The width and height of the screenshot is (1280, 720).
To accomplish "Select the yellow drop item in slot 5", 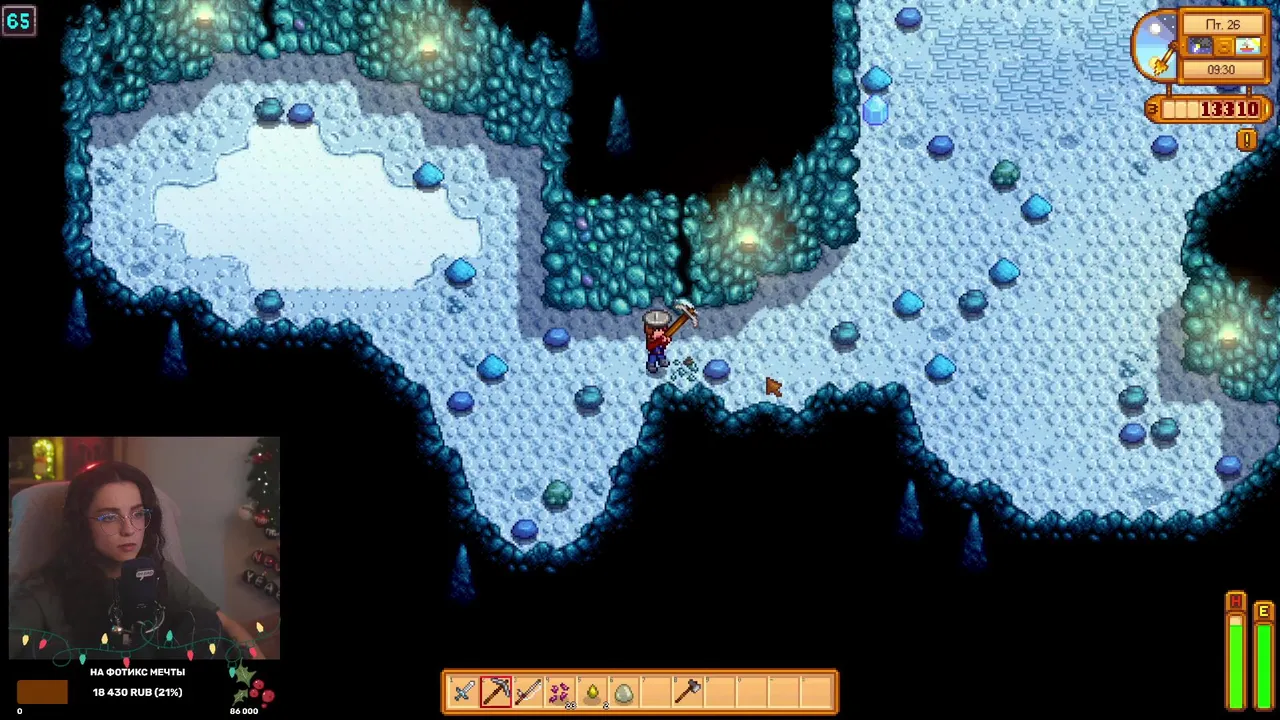I will click(592, 692).
